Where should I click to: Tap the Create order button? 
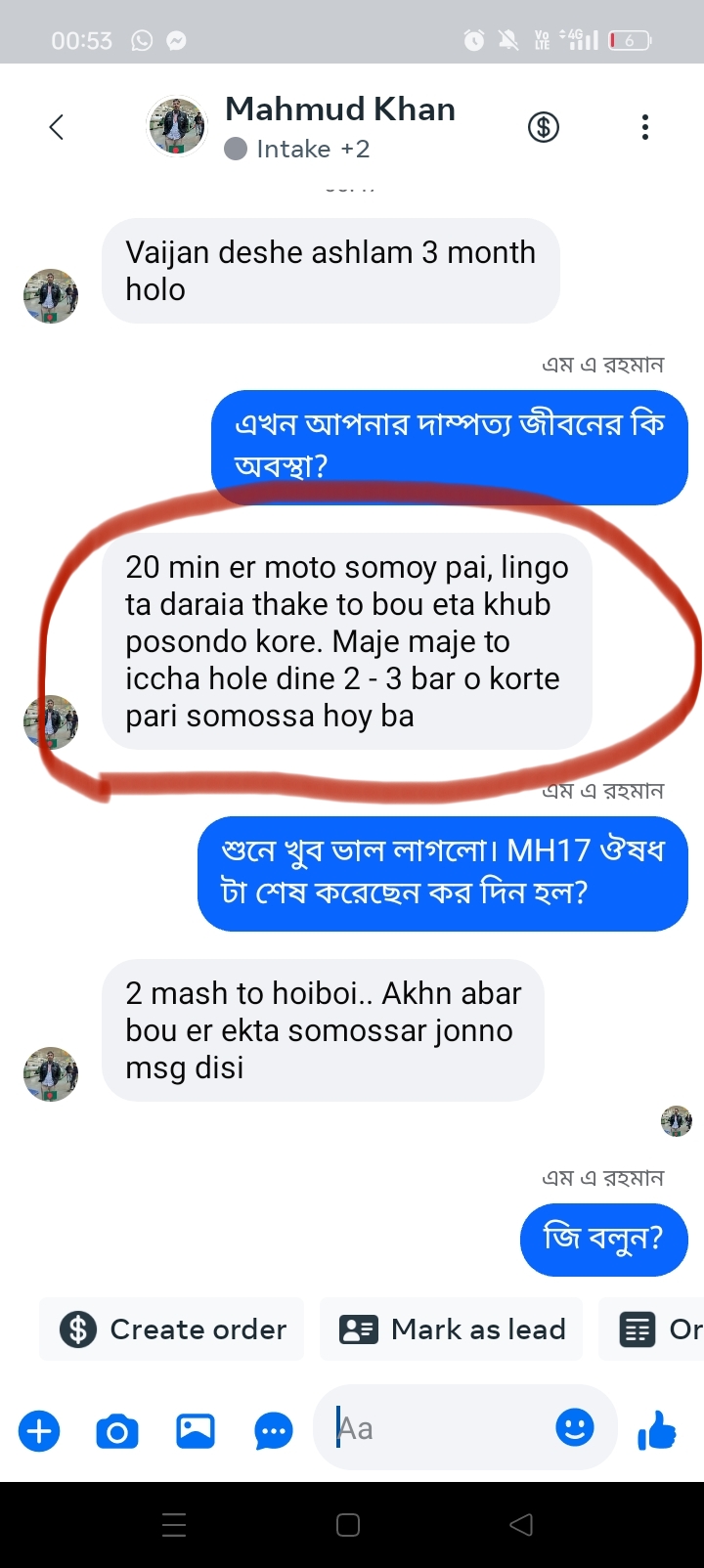173,1329
